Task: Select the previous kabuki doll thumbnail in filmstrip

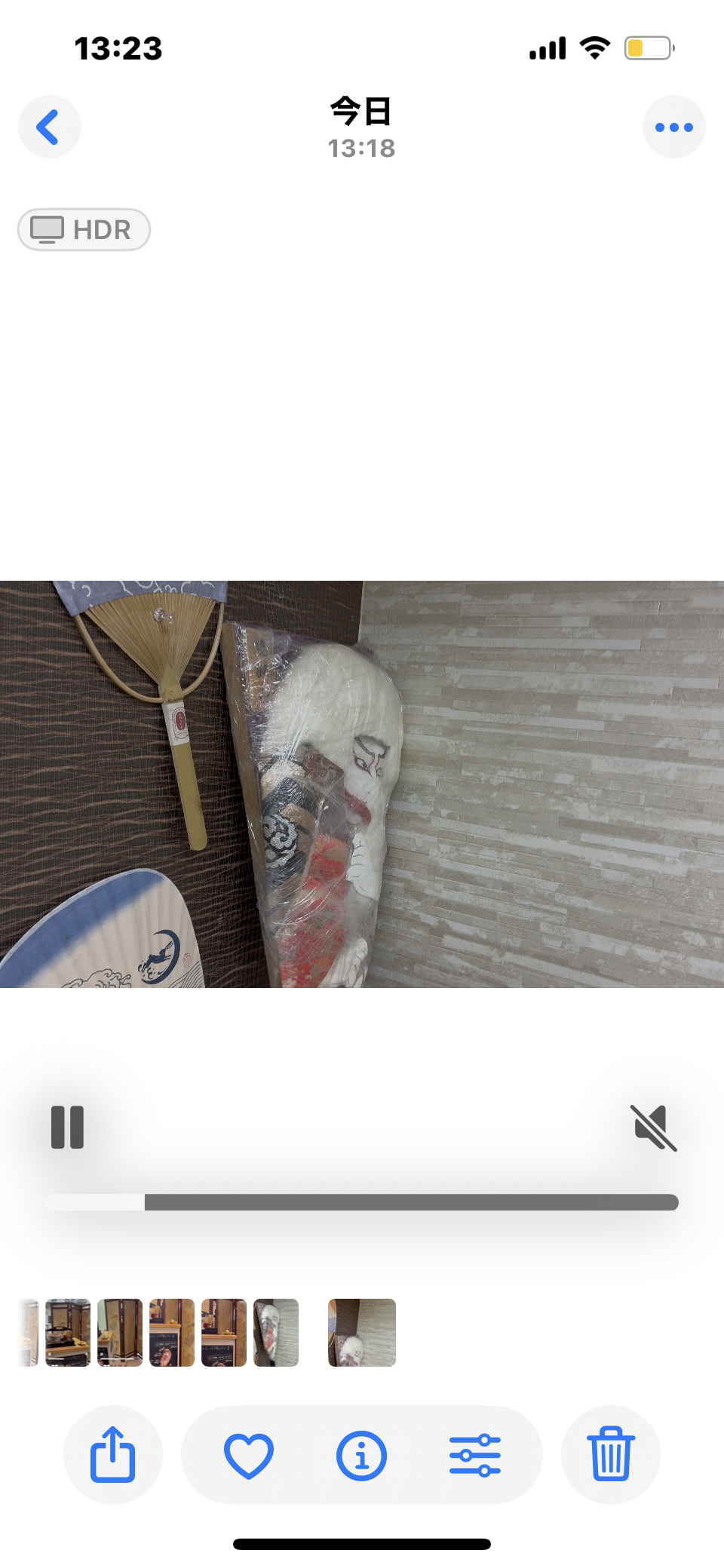Action: (x=276, y=1332)
